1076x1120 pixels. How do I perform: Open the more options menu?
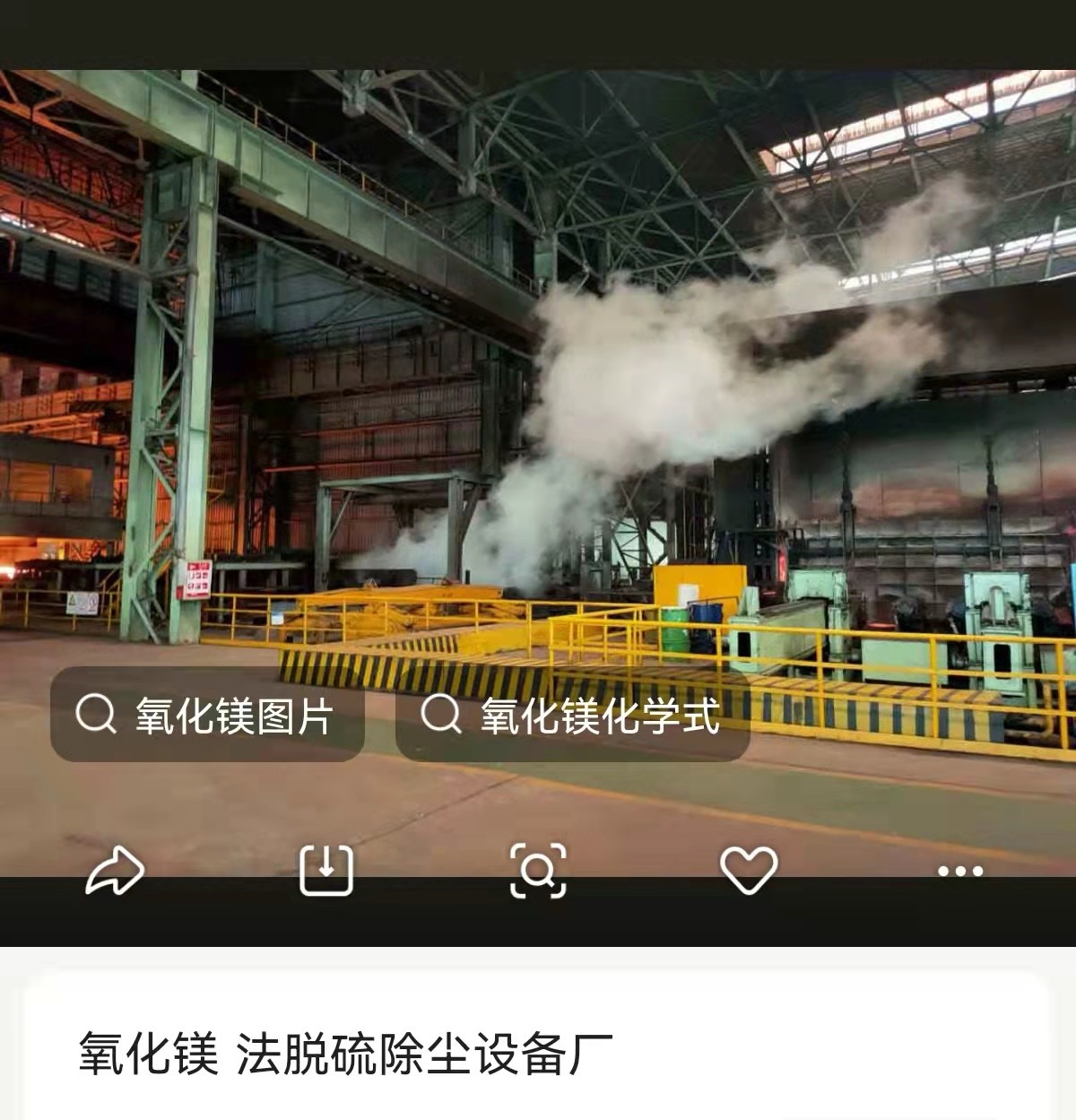[x=960, y=870]
